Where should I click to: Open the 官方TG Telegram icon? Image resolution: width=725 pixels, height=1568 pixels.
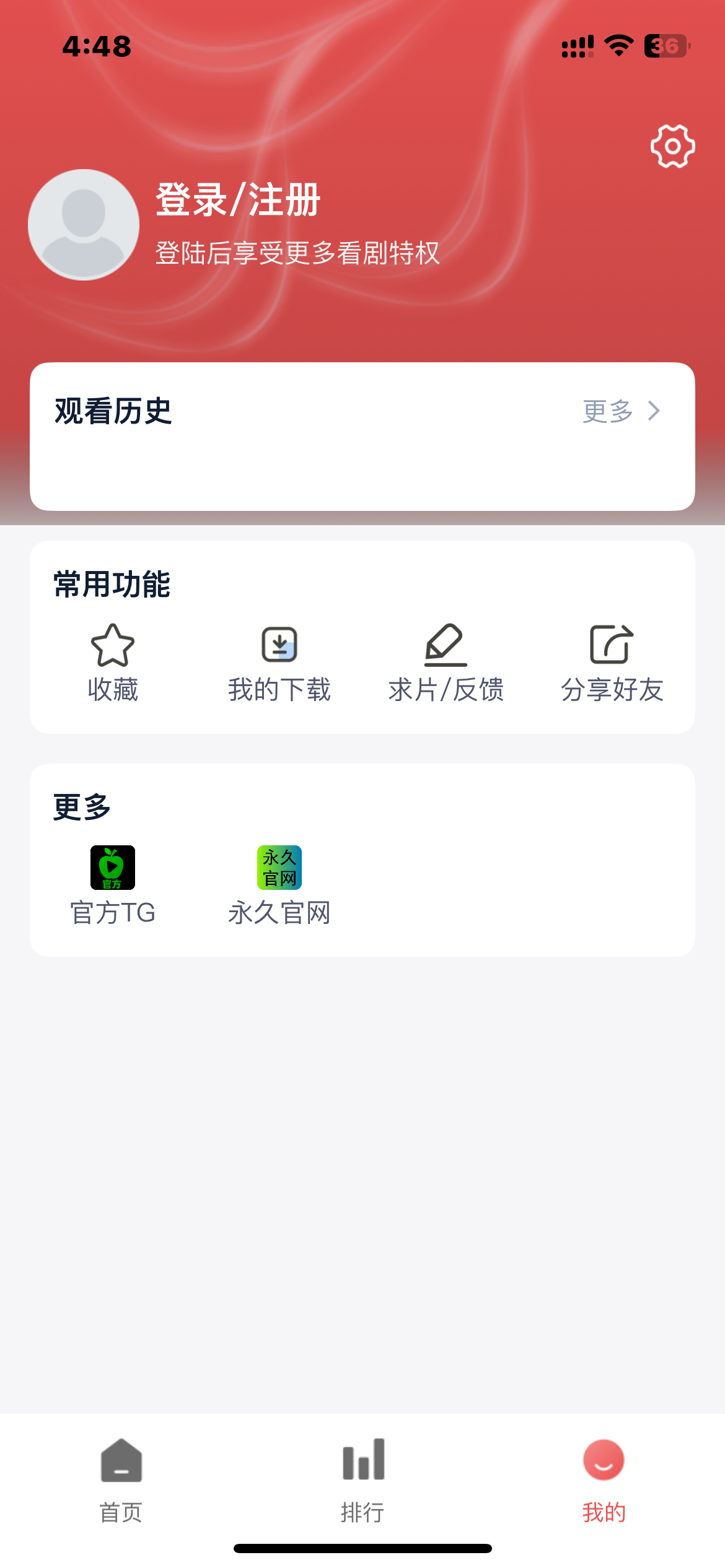click(114, 867)
